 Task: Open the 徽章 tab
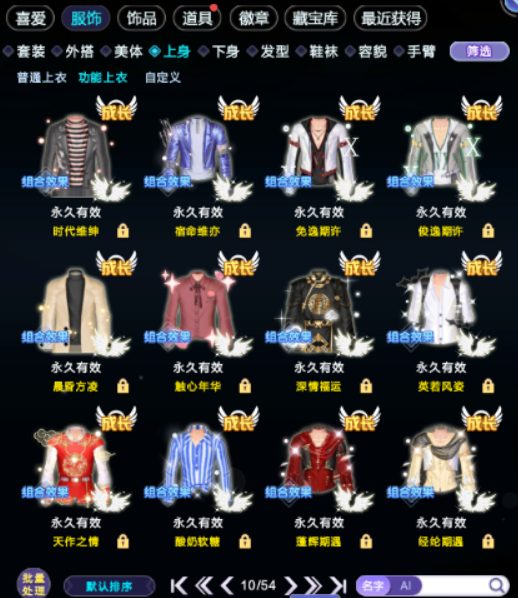[254, 18]
